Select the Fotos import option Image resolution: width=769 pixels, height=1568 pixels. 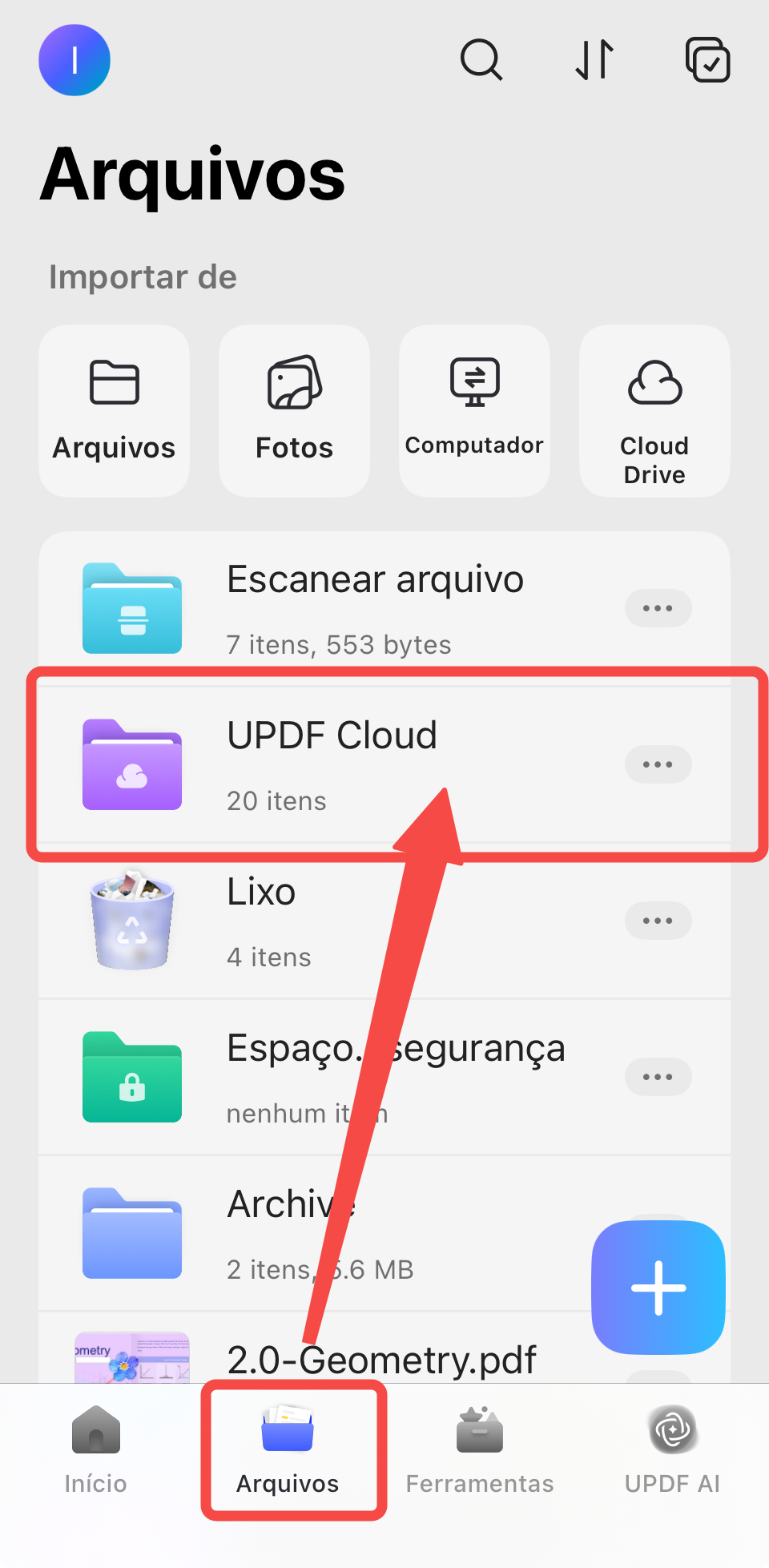pos(294,410)
